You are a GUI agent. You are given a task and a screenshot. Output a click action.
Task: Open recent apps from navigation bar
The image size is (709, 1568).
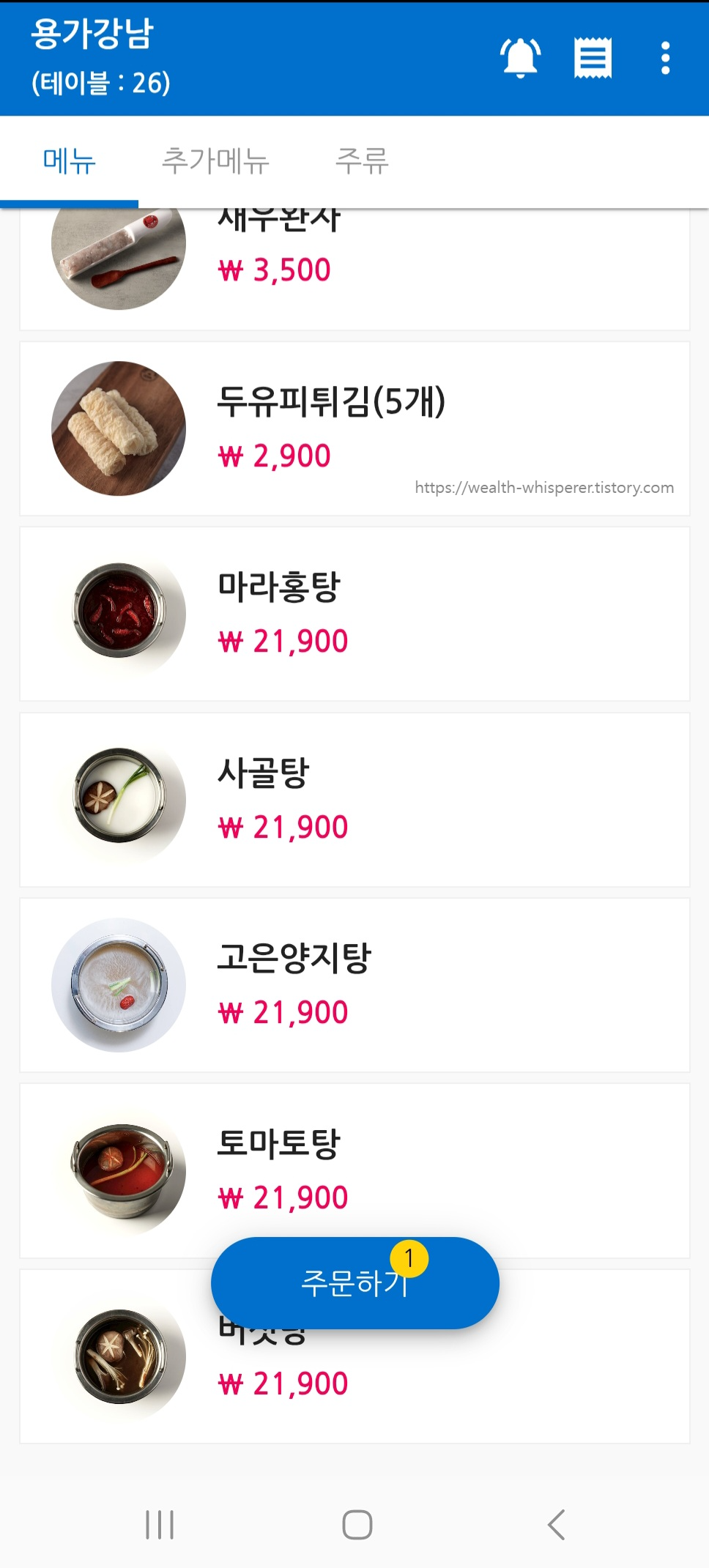click(x=160, y=1525)
